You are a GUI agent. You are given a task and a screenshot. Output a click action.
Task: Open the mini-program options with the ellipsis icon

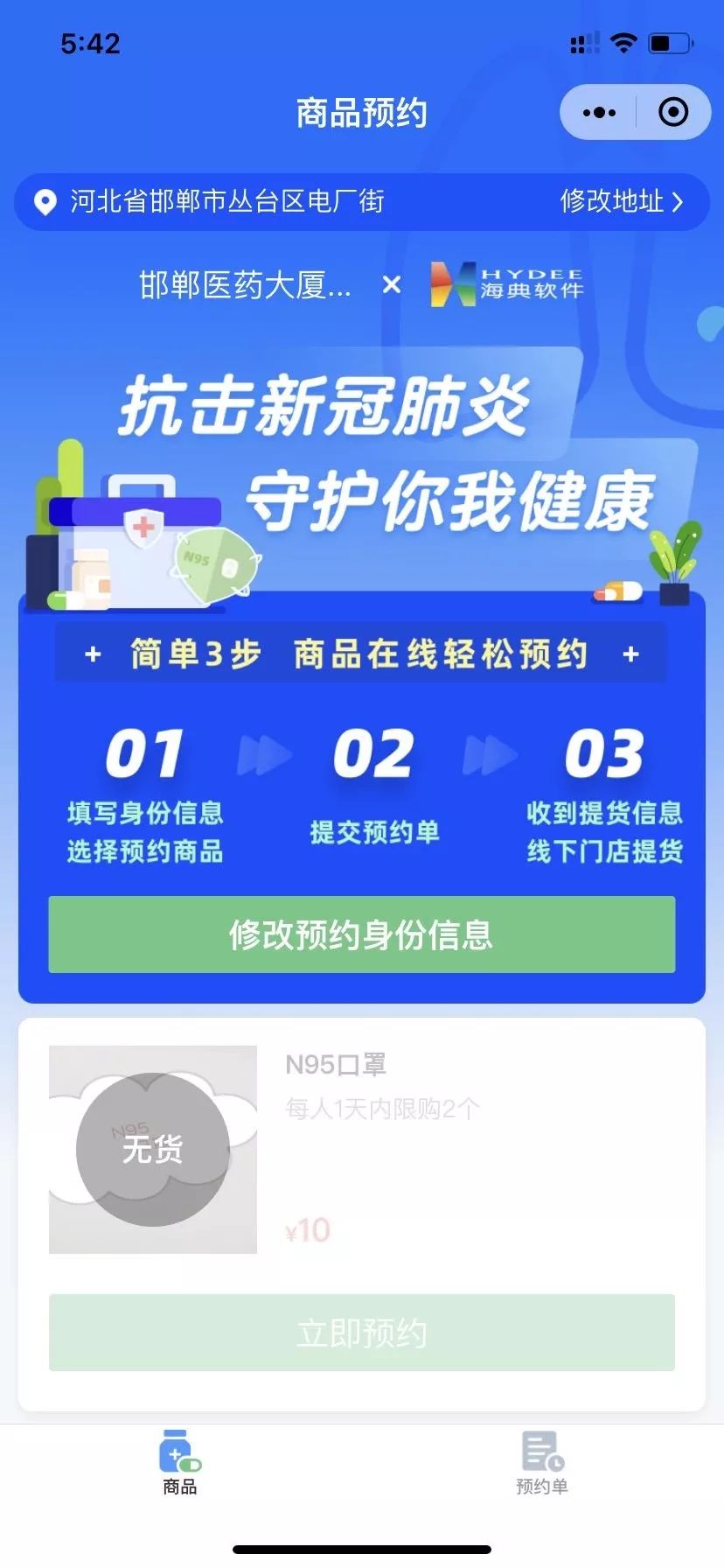coord(598,112)
